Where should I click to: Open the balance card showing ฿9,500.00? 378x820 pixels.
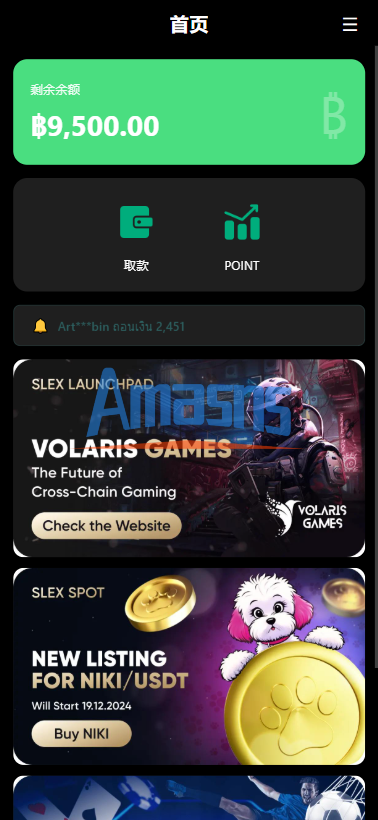pos(189,112)
